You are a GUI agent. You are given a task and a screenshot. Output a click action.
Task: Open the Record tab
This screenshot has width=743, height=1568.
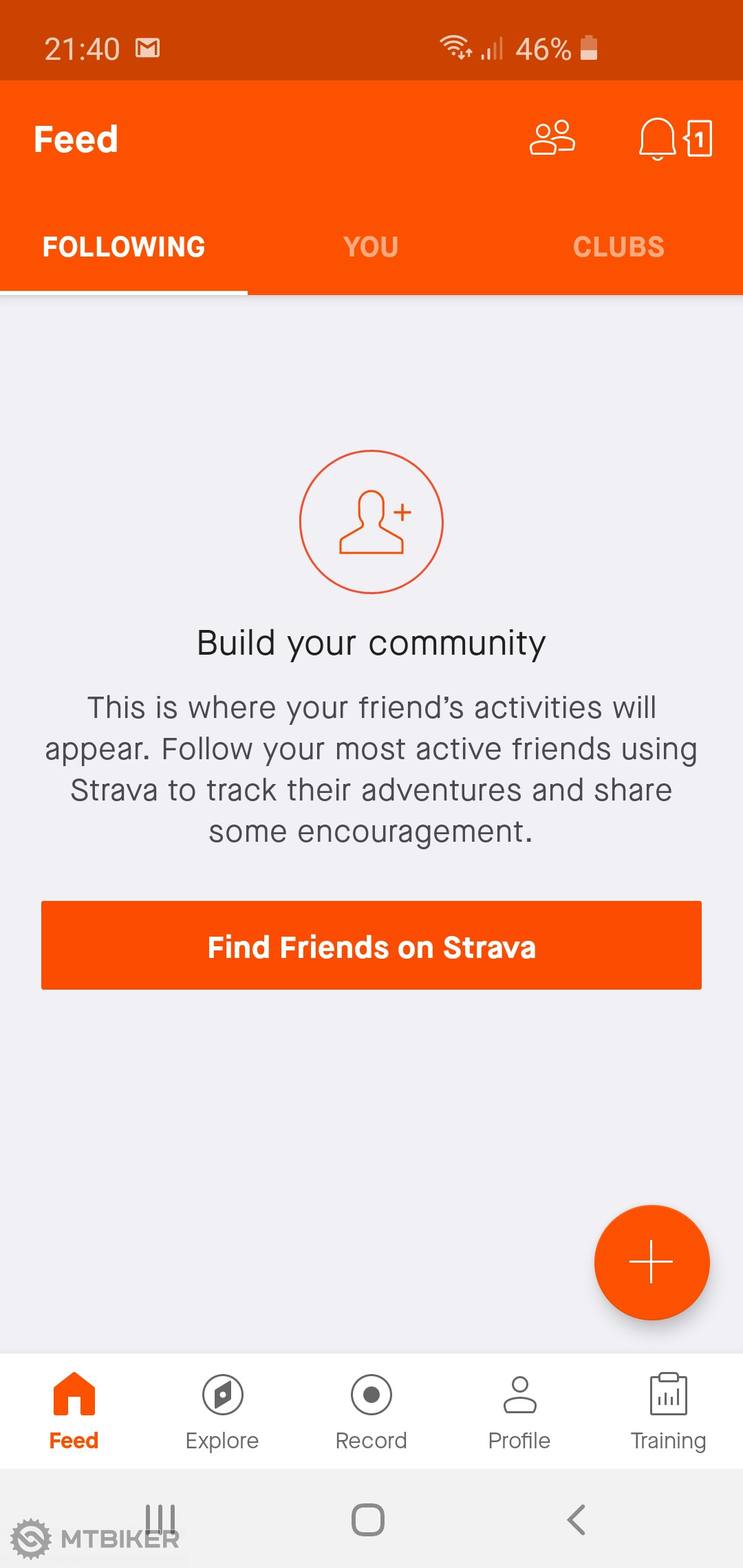click(x=371, y=1411)
